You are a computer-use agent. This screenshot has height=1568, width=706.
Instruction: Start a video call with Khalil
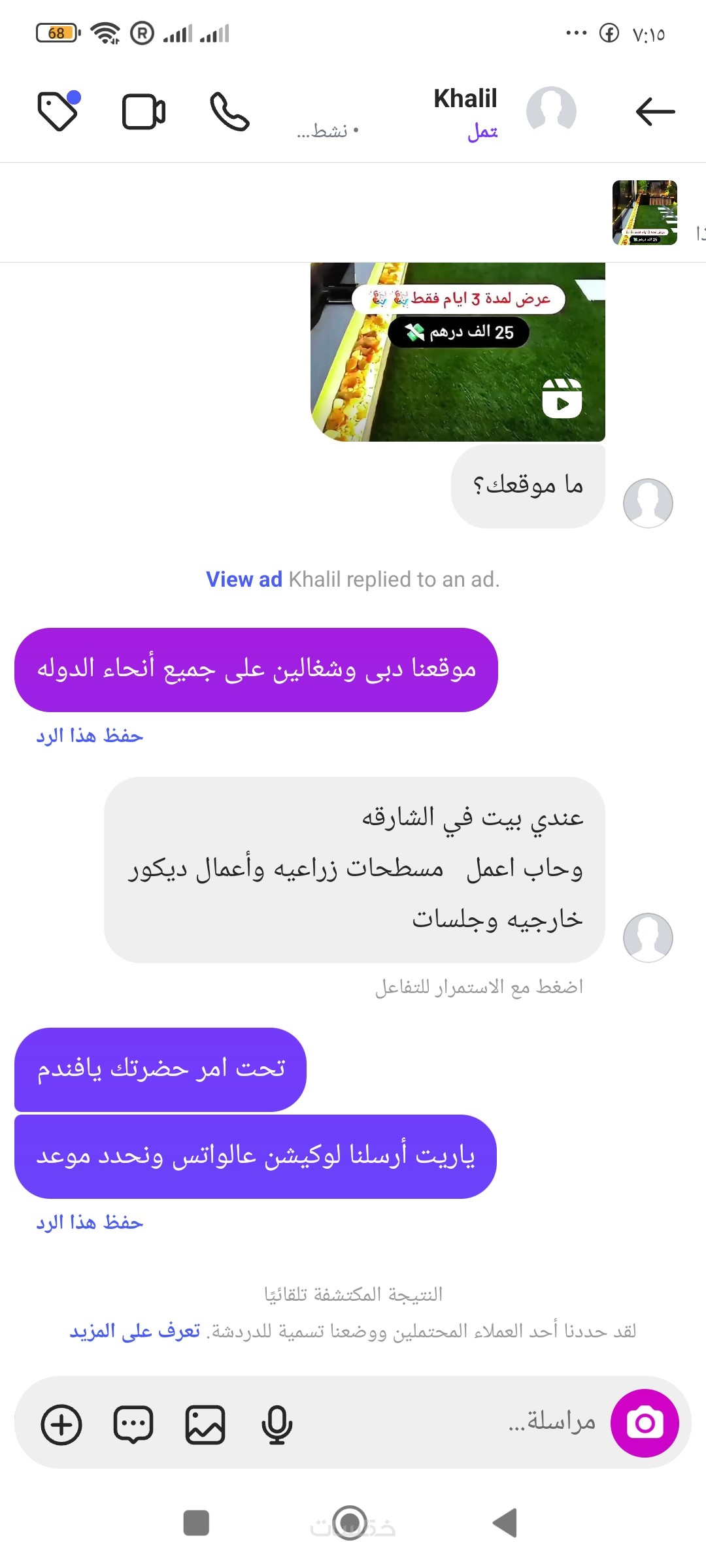point(144,112)
